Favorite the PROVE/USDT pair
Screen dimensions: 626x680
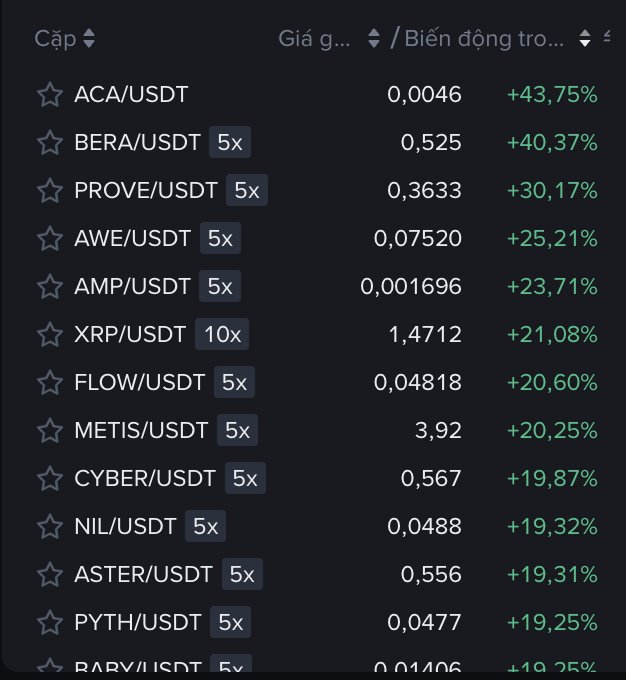[x=49, y=191]
